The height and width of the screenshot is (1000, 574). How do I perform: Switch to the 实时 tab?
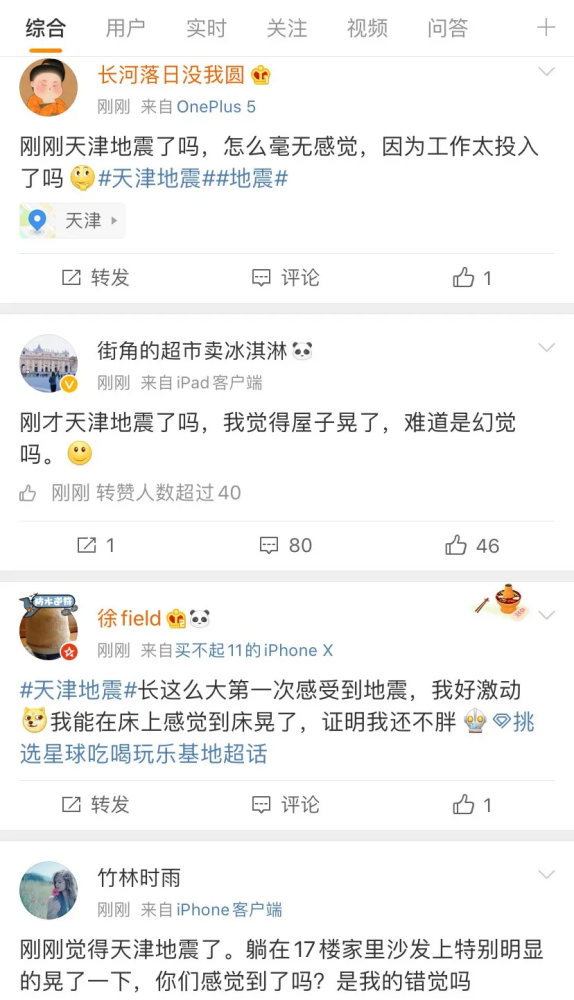[206, 28]
